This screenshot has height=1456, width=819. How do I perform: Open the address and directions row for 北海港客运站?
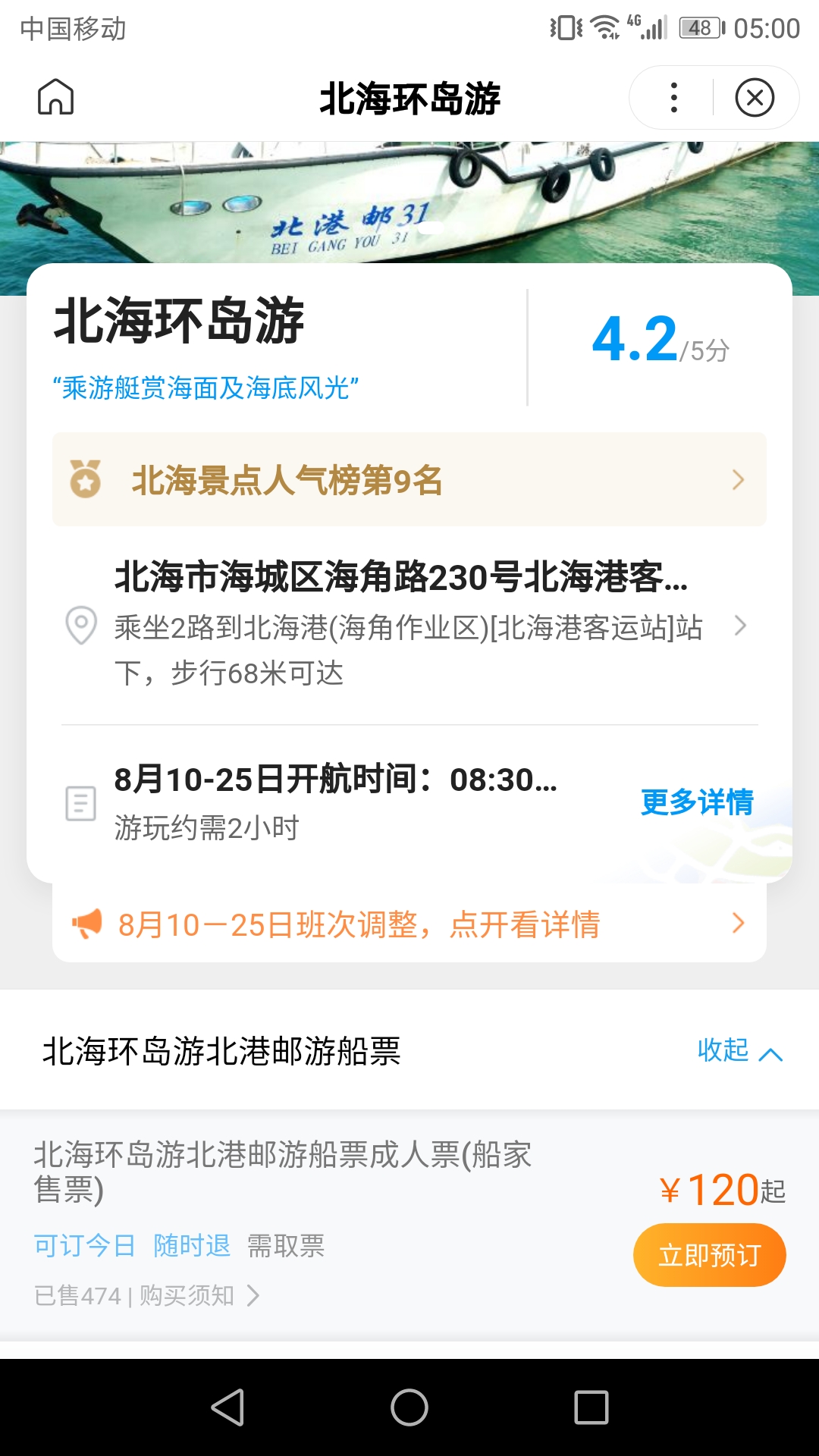(409, 625)
